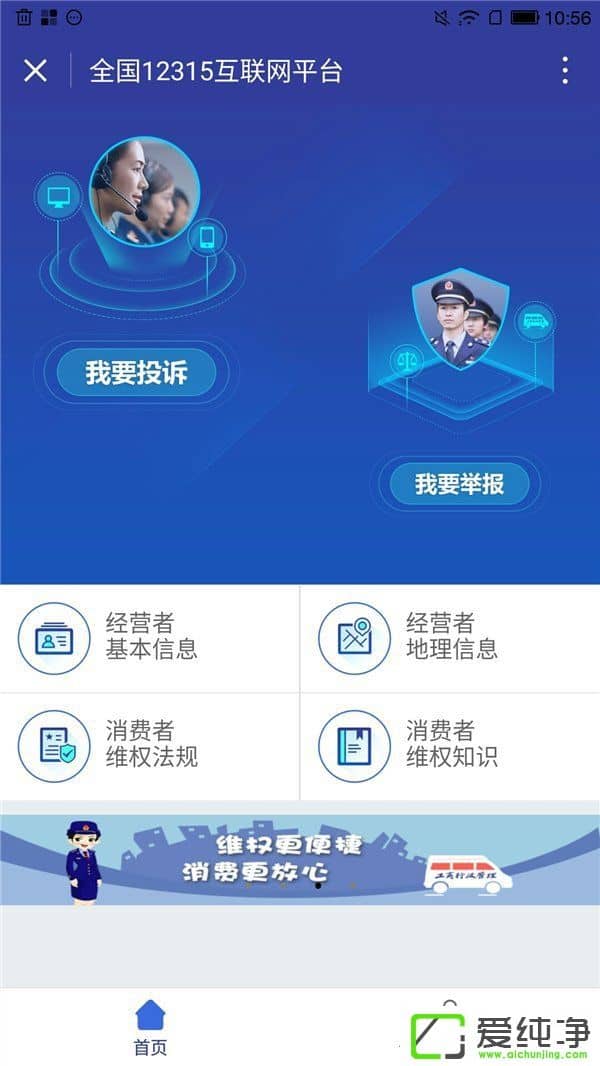
Task: Open the overflow menu
Action: [565, 70]
